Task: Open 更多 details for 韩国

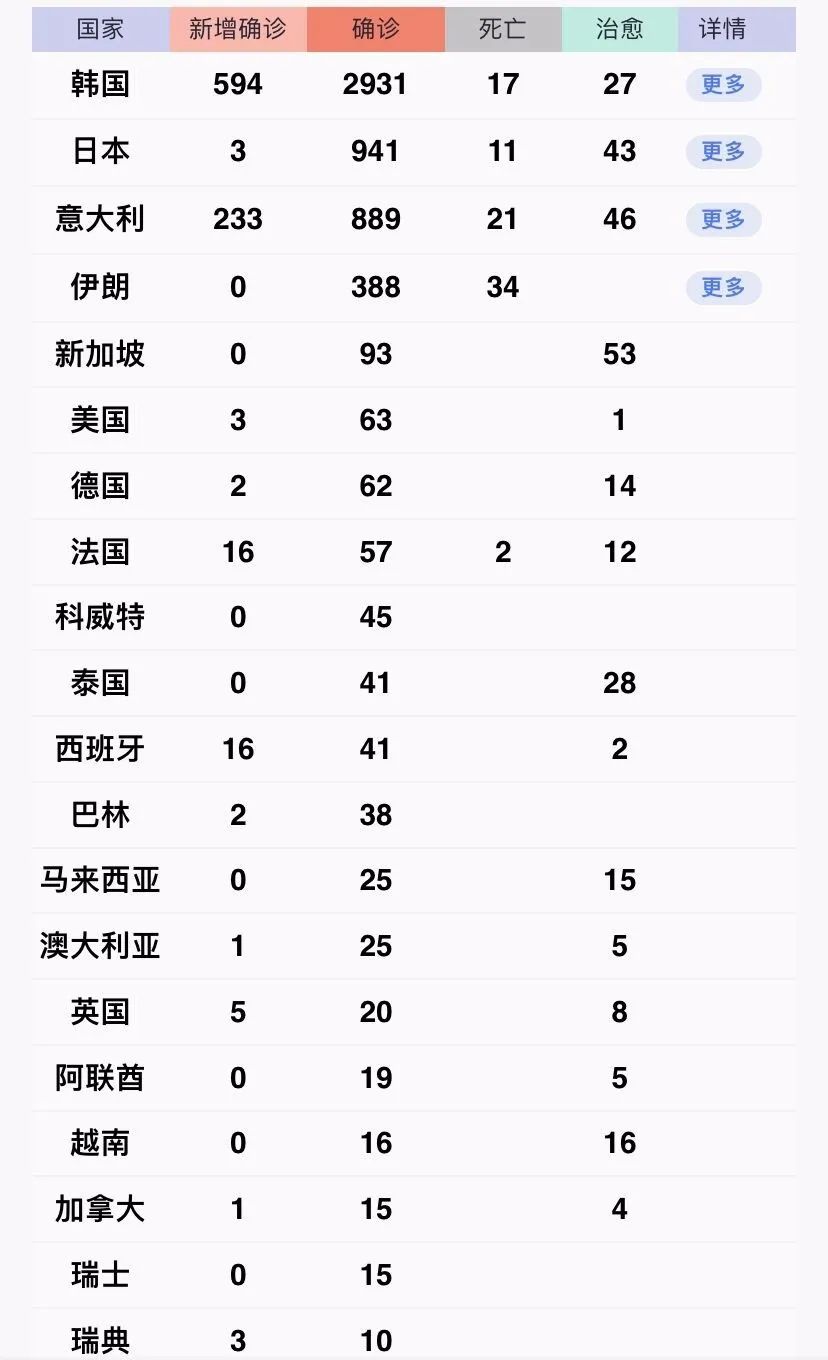Action: (723, 85)
